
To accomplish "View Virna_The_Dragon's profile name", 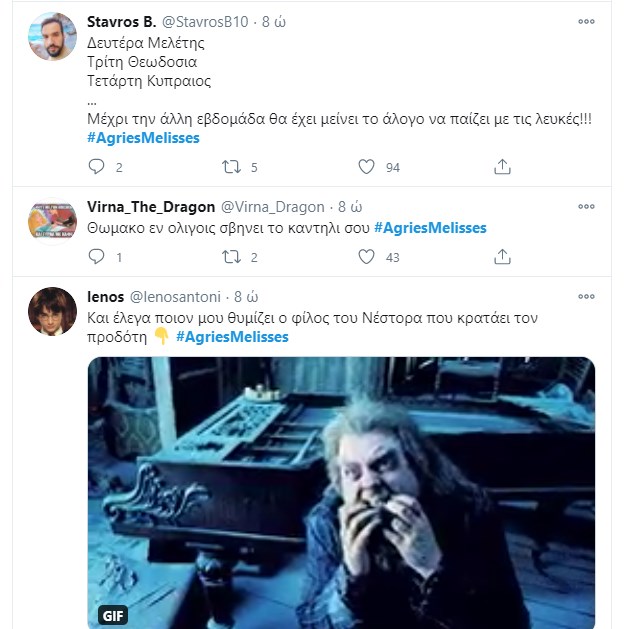I will [x=151, y=207].
